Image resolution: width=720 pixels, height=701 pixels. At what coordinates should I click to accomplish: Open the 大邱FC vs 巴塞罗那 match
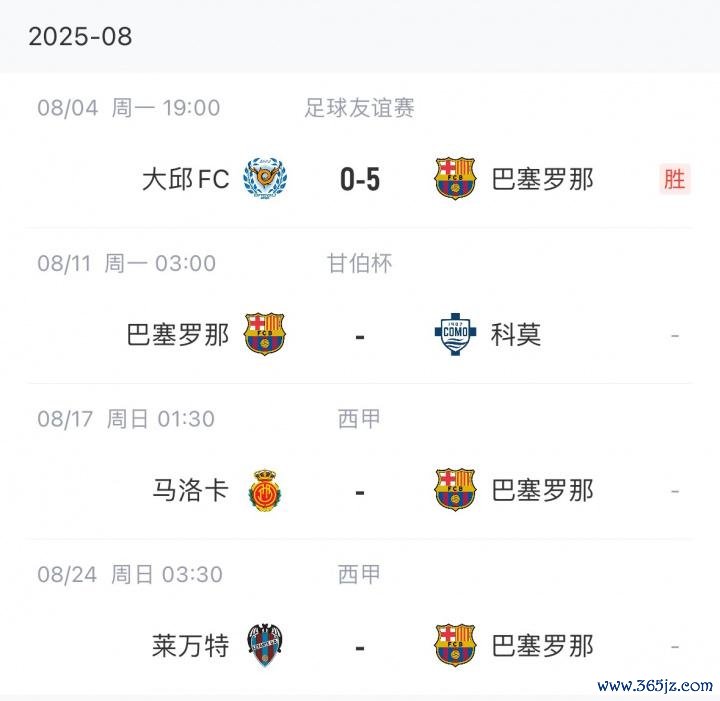click(360, 179)
